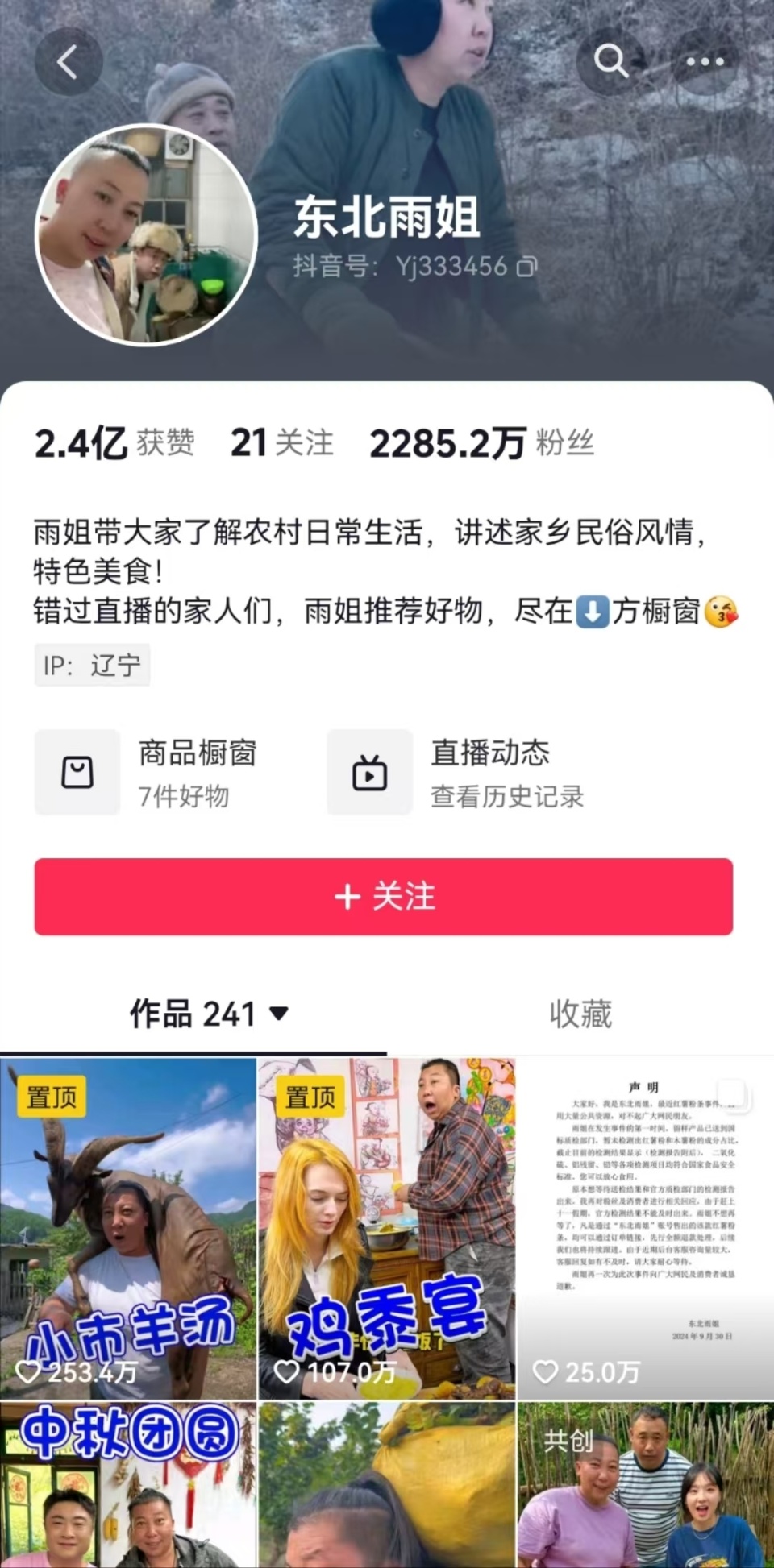
Task: Click the back arrow at top left
Action: (x=69, y=60)
